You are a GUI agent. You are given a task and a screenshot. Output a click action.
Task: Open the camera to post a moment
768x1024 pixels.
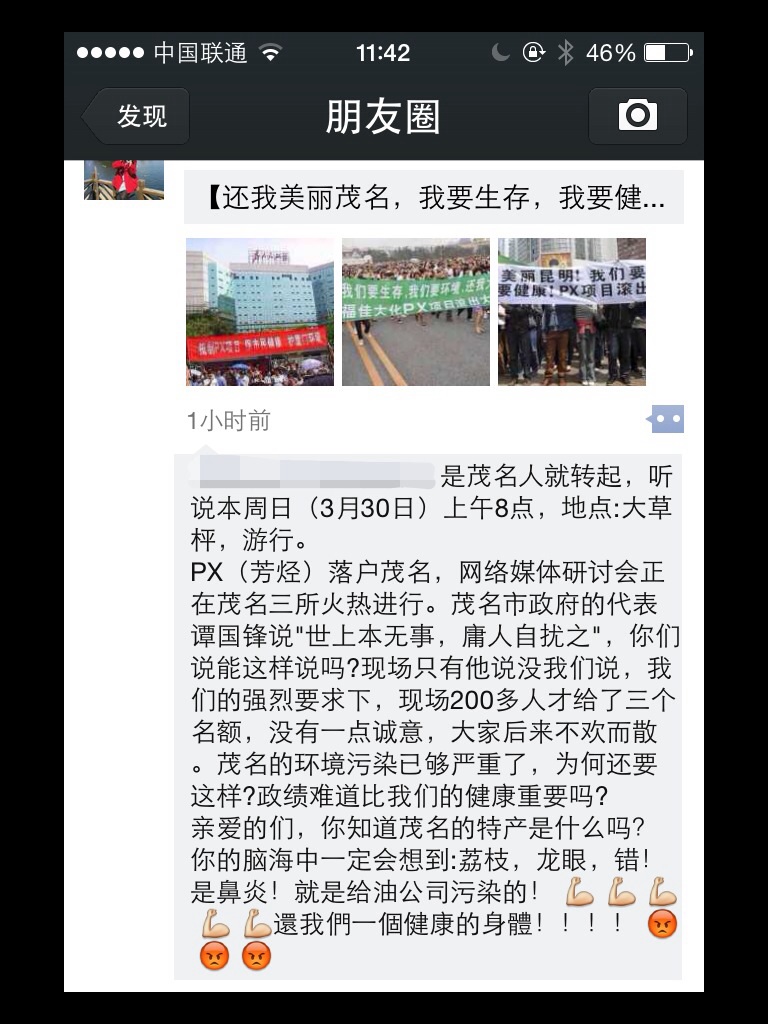[x=637, y=116]
